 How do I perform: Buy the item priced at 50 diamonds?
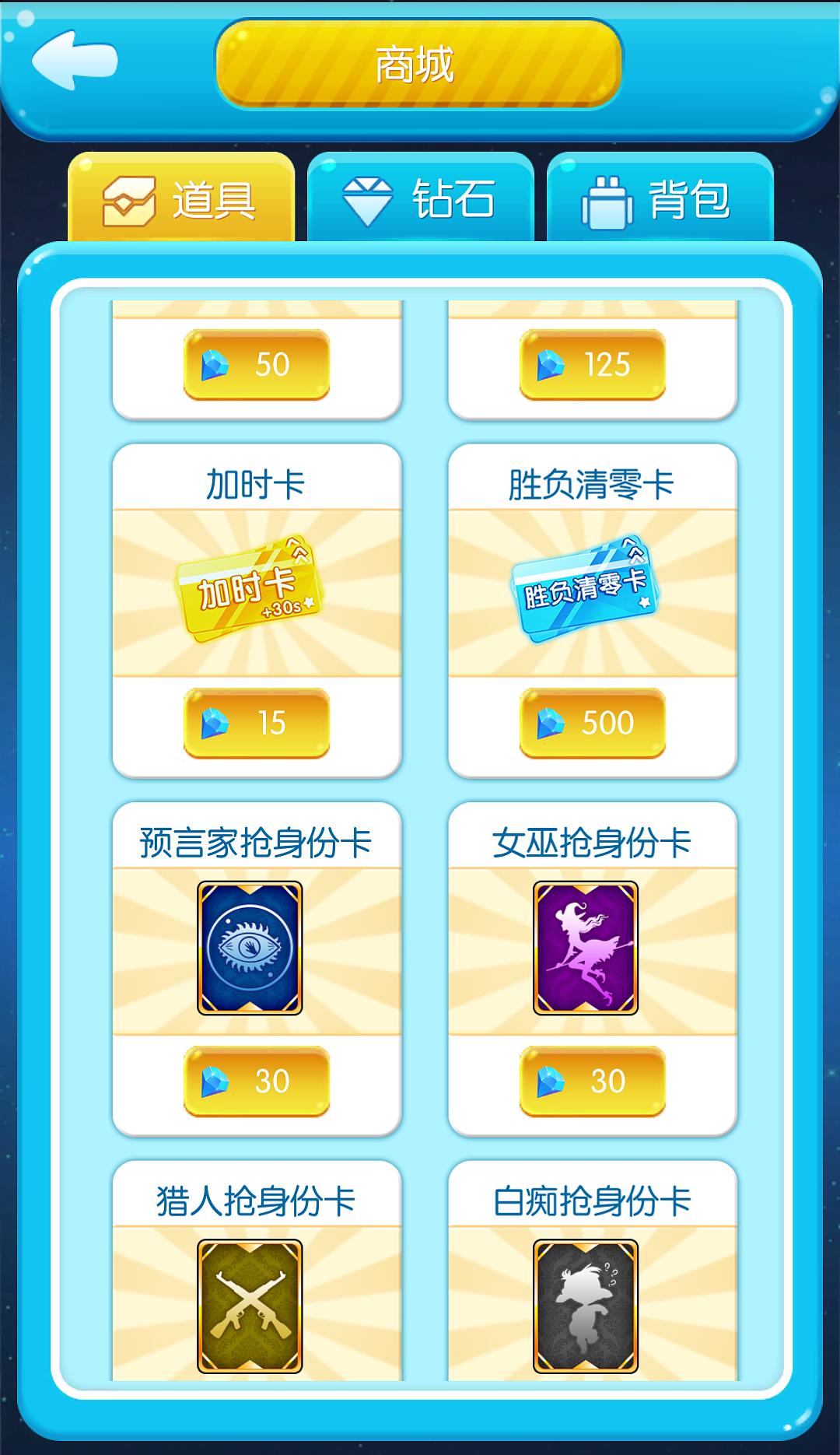(x=256, y=364)
